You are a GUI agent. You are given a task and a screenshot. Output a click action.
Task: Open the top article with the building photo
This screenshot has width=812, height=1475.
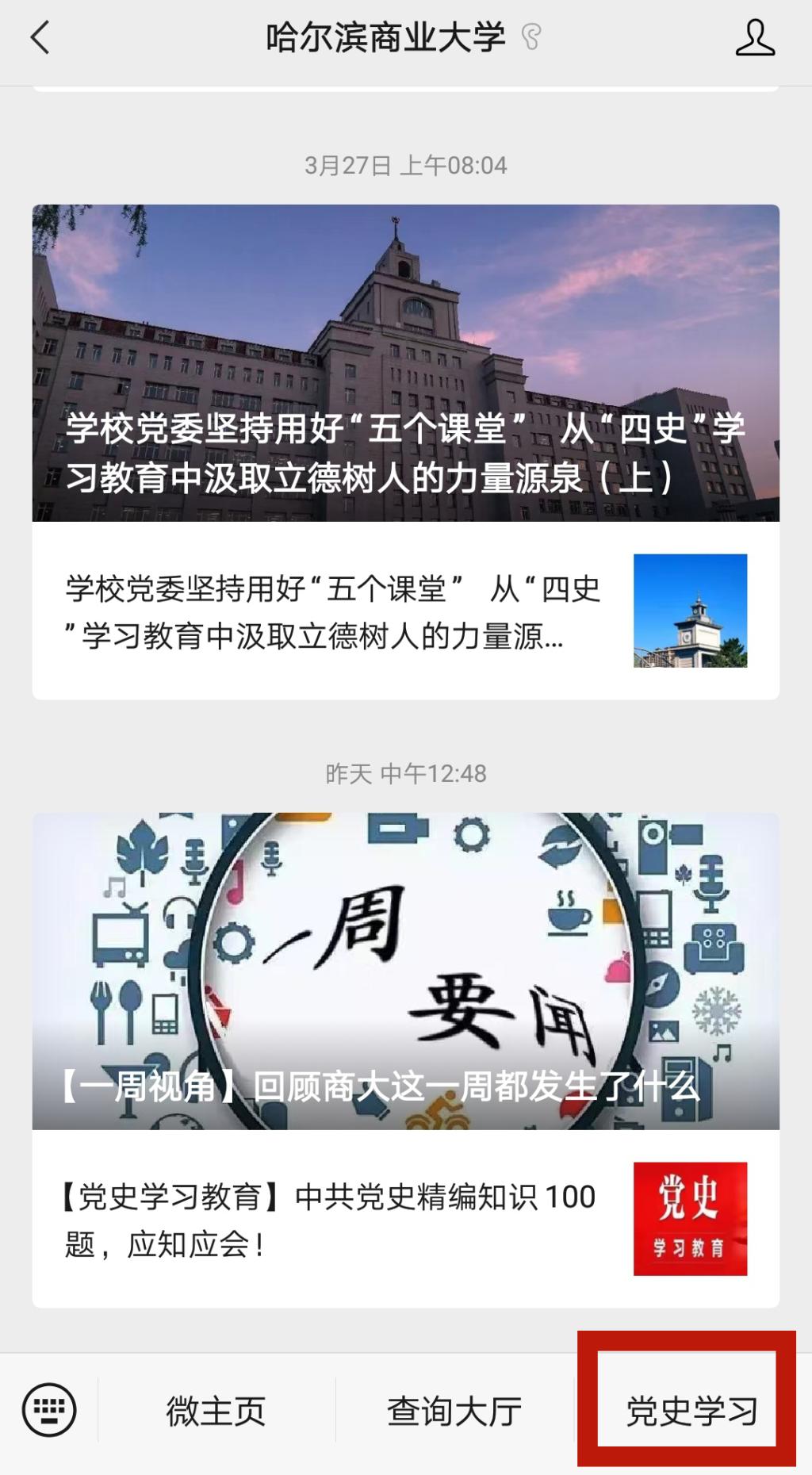coord(405,362)
